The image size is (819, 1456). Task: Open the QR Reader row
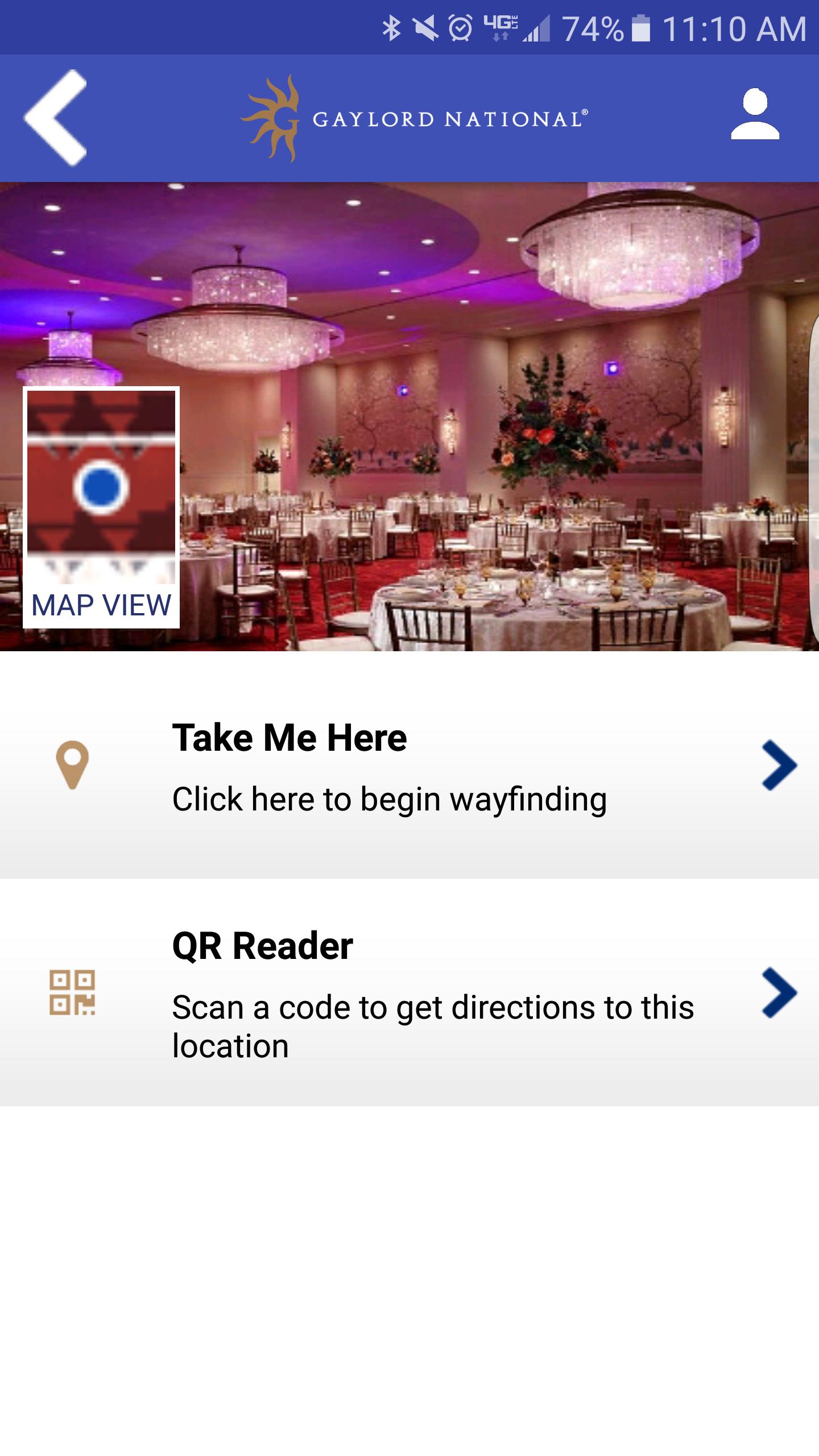point(409,993)
